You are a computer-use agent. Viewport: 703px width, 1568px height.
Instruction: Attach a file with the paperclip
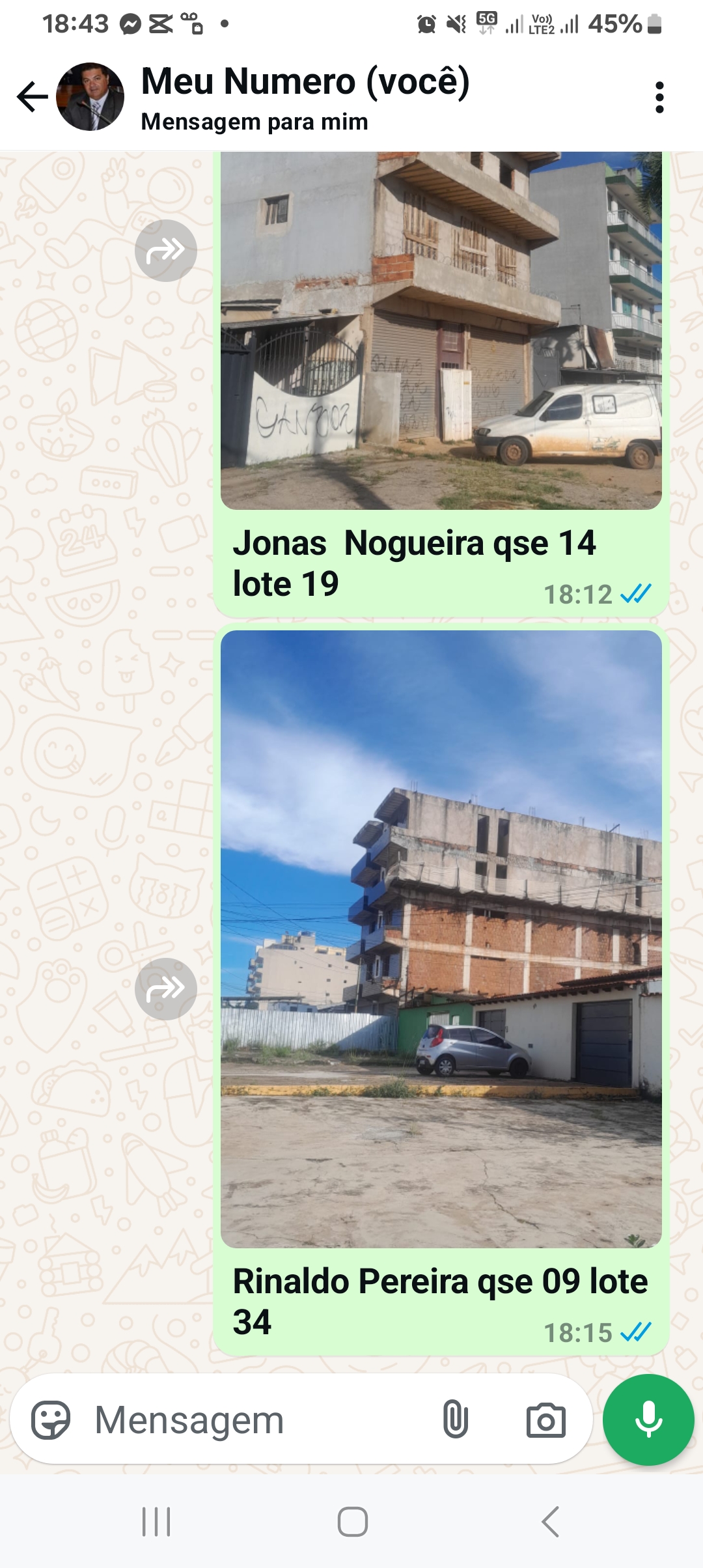pyautogui.click(x=455, y=1420)
